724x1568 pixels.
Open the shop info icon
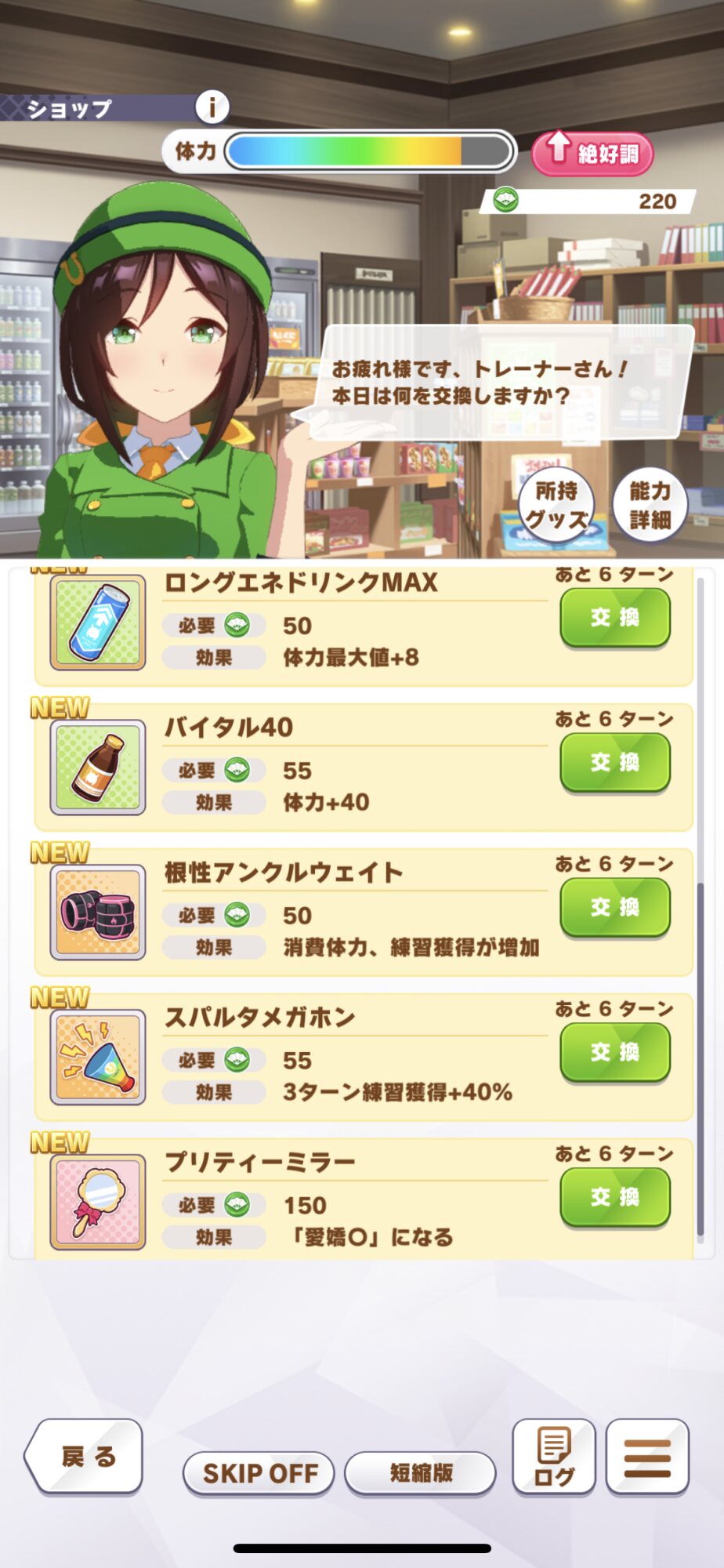pos(212,107)
